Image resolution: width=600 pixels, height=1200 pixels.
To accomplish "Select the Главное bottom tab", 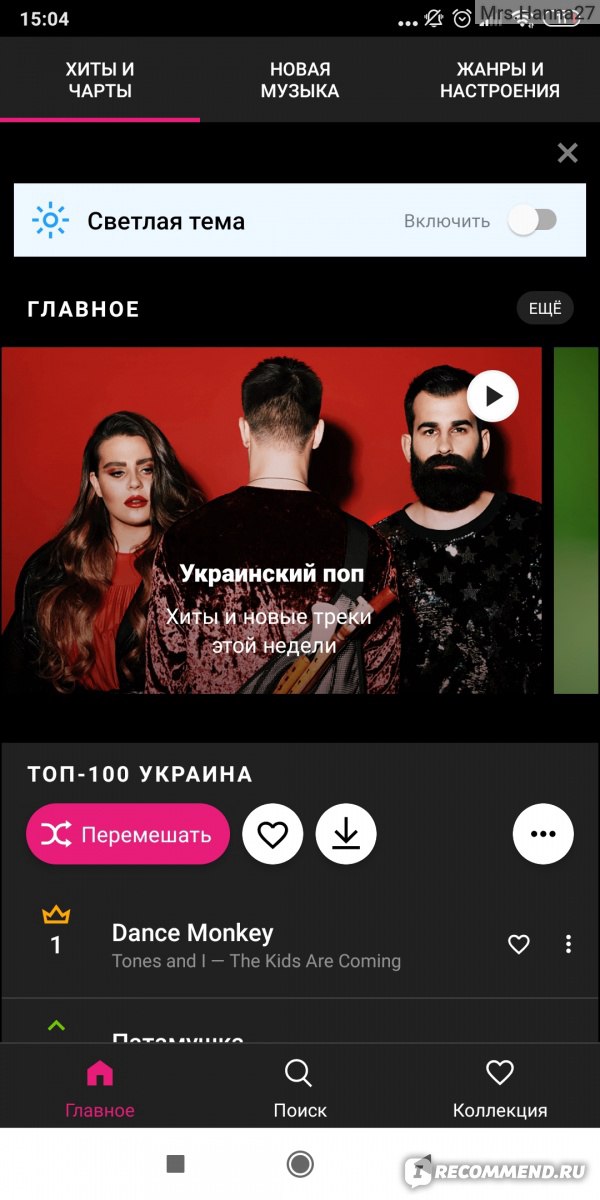I will click(100, 1088).
